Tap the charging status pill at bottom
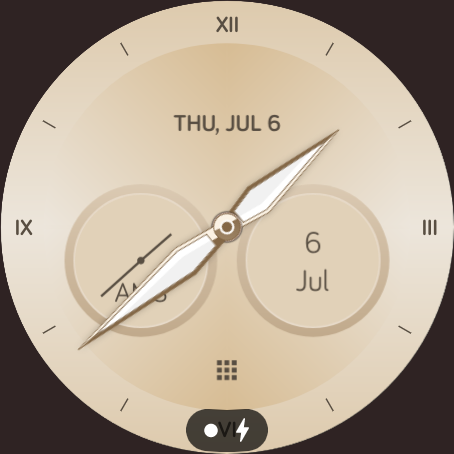This screenshot has width=454, height=454. tap(227, 430)
